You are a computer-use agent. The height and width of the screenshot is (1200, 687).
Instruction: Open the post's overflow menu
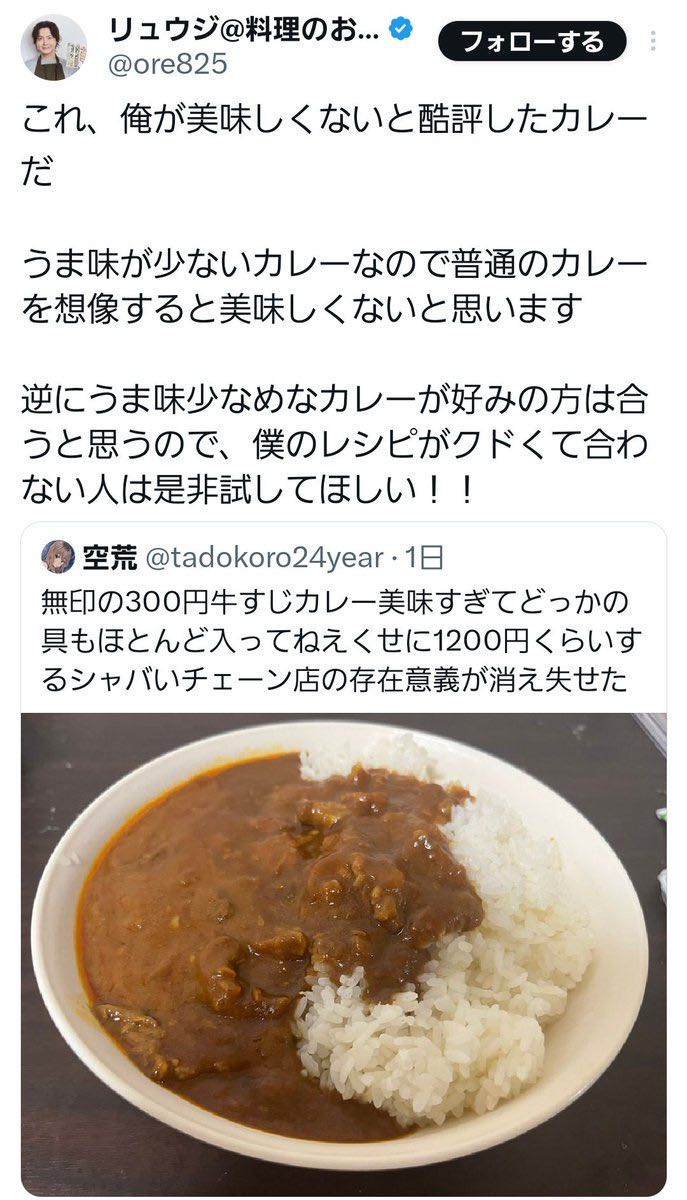[x=654, y=41]
